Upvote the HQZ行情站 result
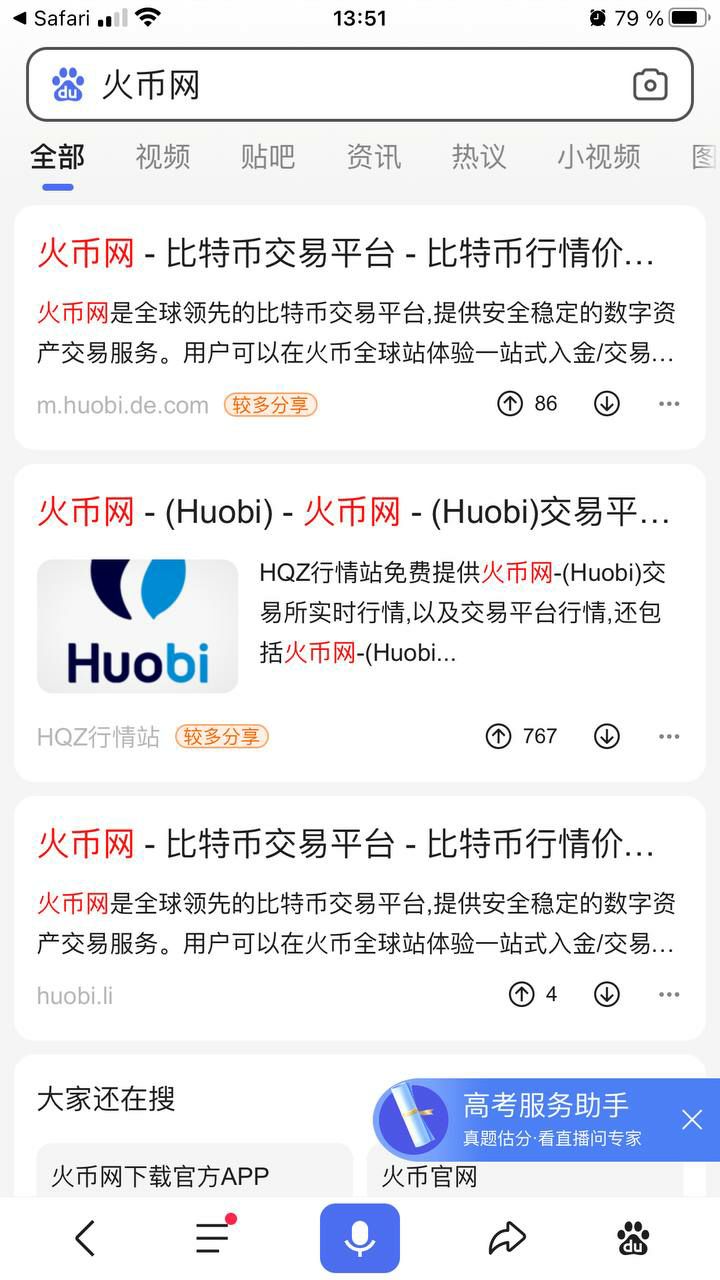Screen dimensions: 720x1280 click(x=498, y=737)
